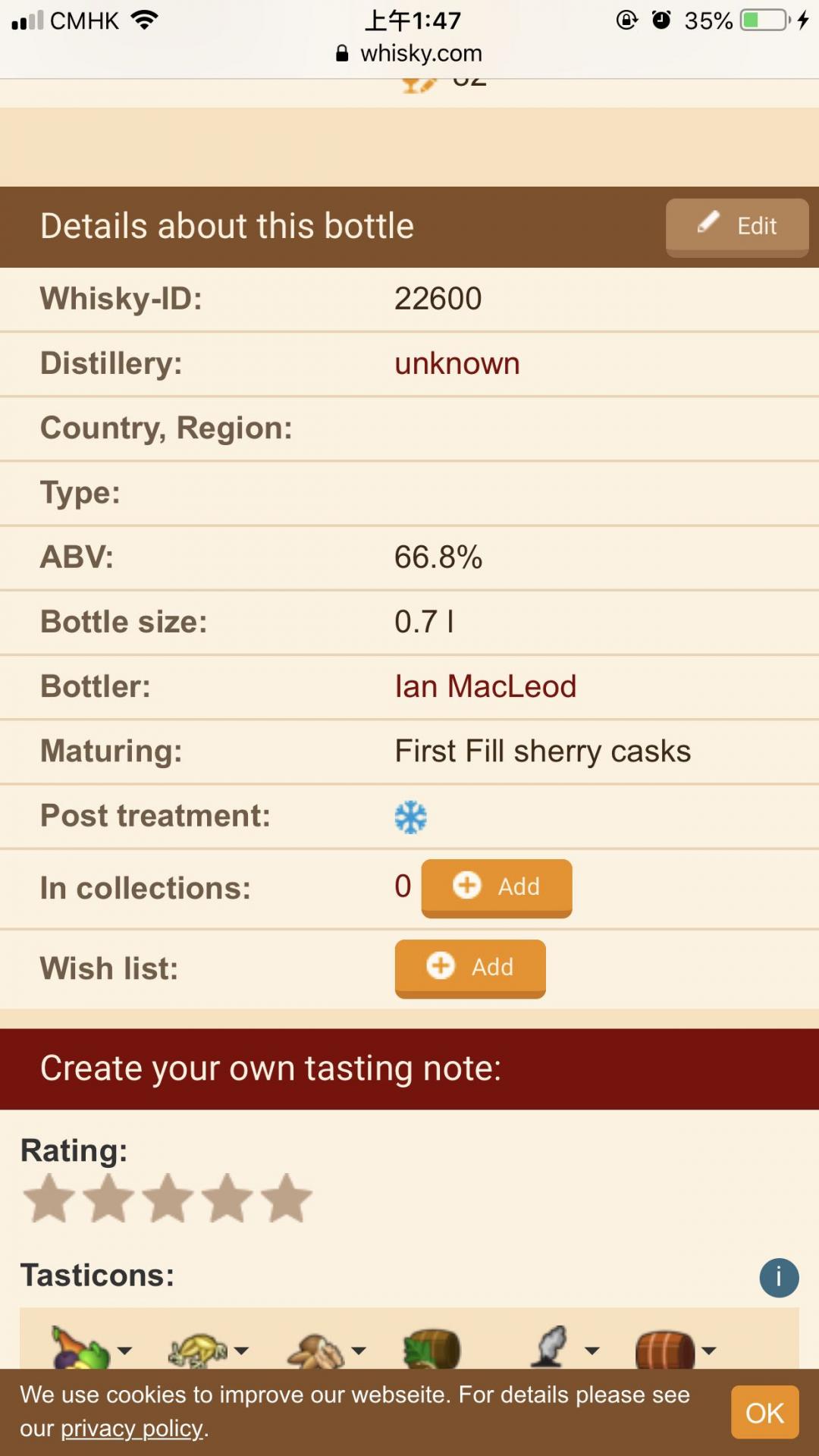The height and width of the screenshot is (1456, 819).
Task: Open the unknown distillery link
Action: 457,364
